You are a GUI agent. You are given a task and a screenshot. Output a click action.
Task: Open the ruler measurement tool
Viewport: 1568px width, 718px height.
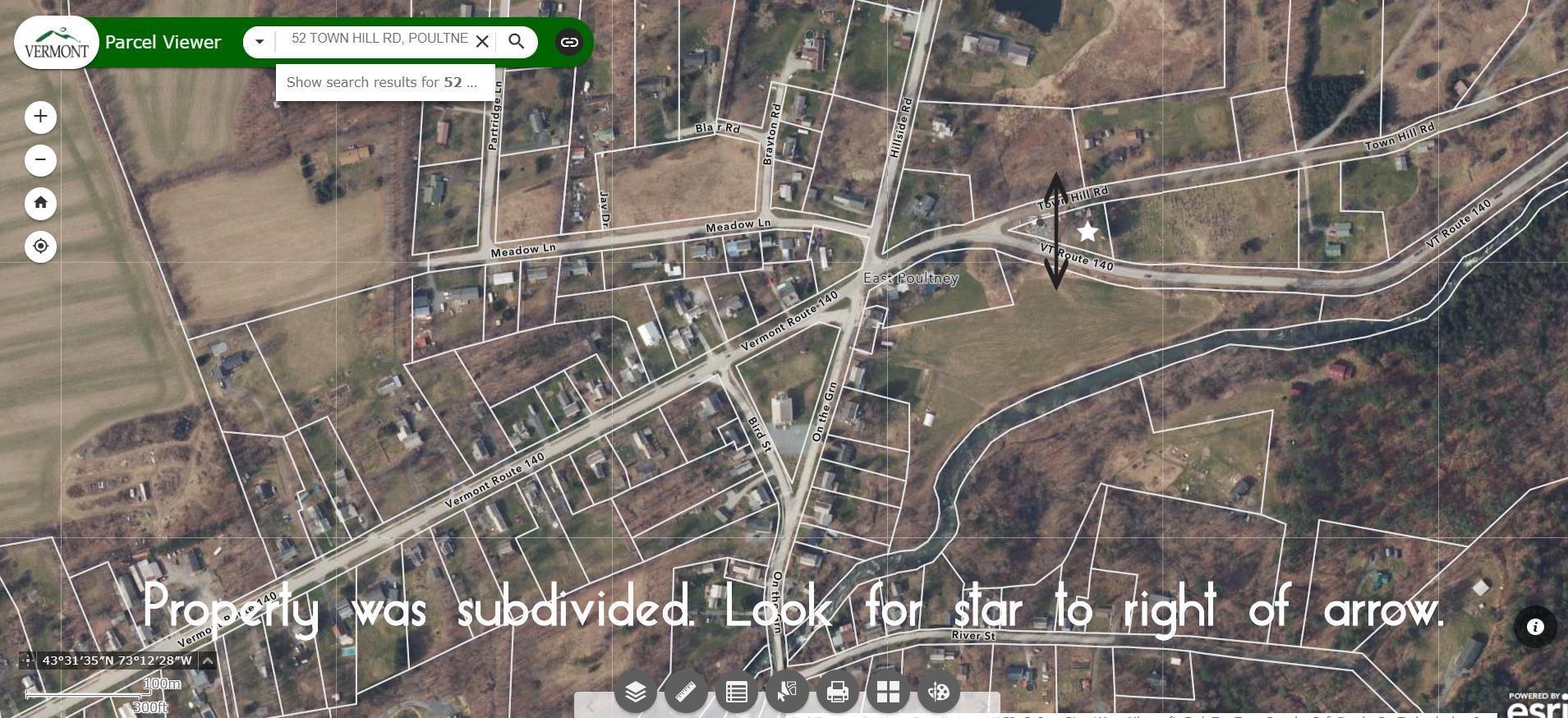point(685,693)
